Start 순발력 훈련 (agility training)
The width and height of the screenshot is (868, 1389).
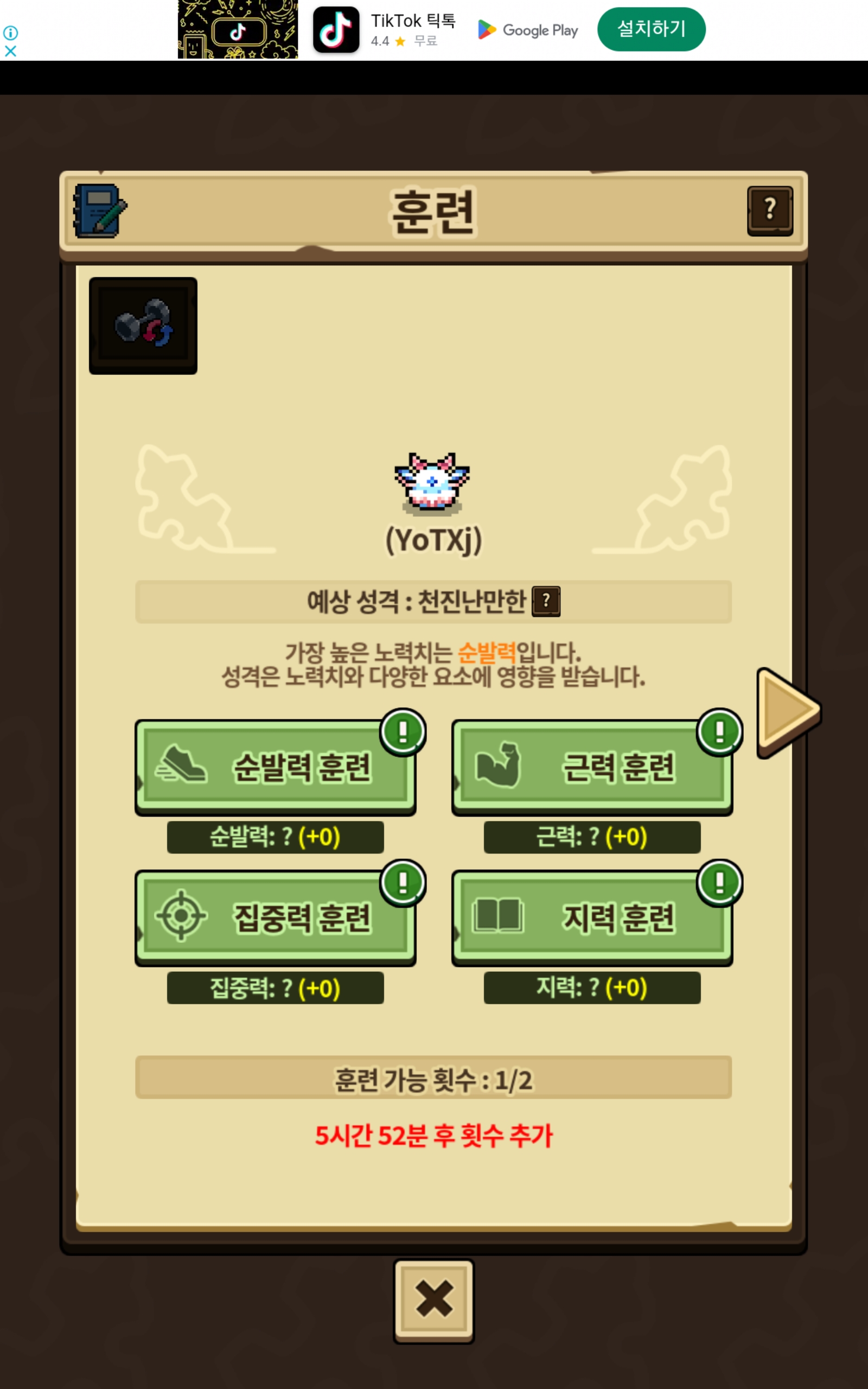tap(275, 766)
